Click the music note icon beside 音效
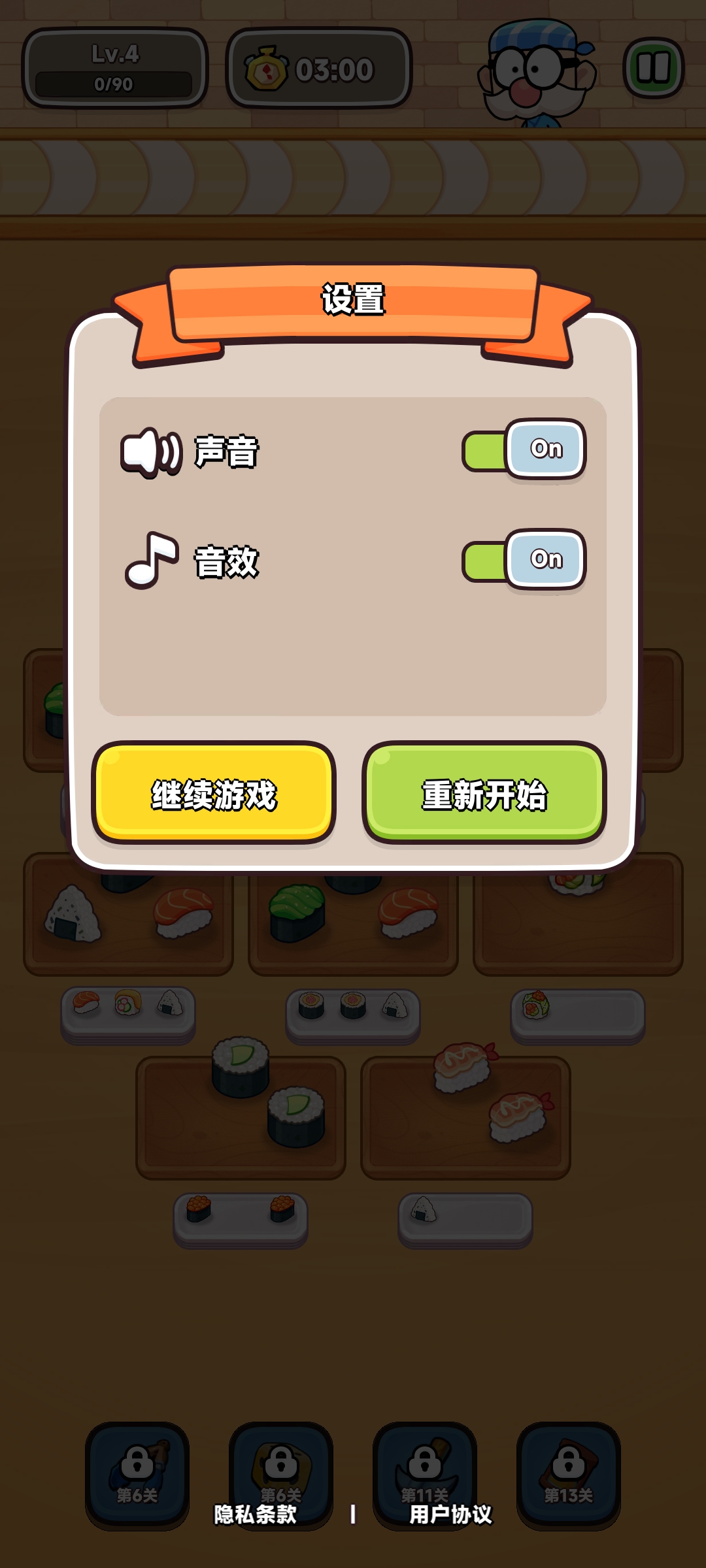The width and height of the screenshot is (706, 1568). 152,561
